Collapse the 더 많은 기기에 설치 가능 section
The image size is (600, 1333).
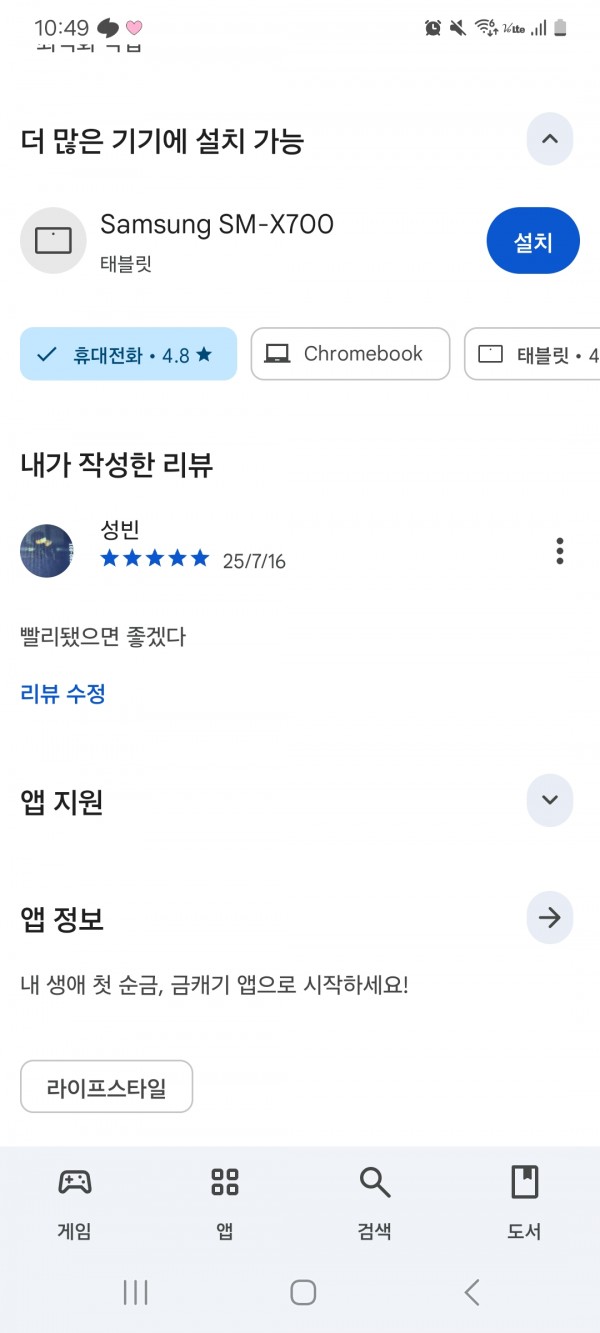pyautogui.click(x=549, y=139)
